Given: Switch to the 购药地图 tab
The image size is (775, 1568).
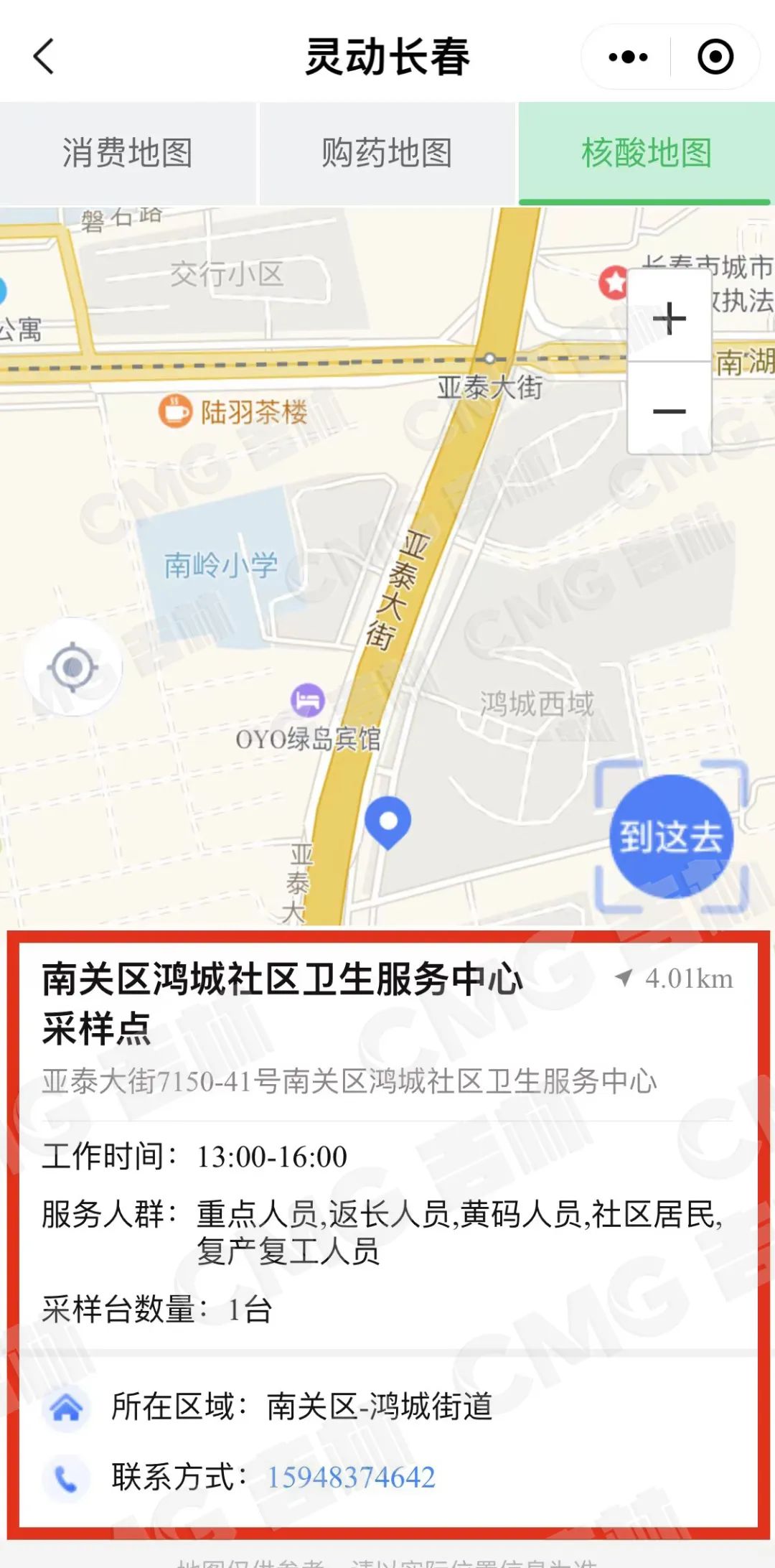Looking at the screenshot, I should tap(387, 153).
